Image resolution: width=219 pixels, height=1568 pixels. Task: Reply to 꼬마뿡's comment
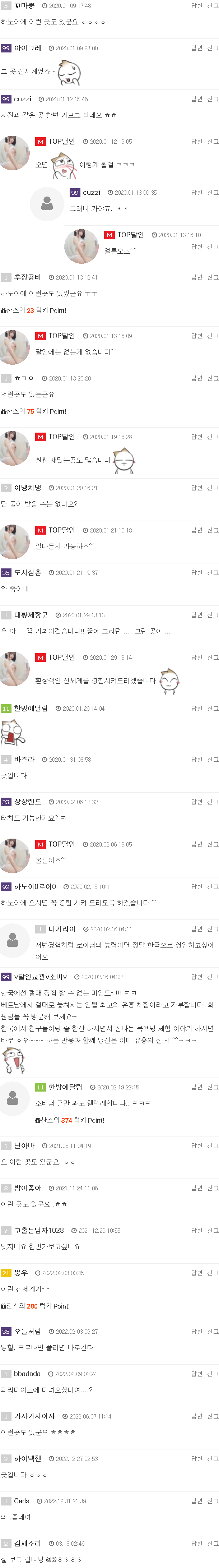click(x=196, y=5)
